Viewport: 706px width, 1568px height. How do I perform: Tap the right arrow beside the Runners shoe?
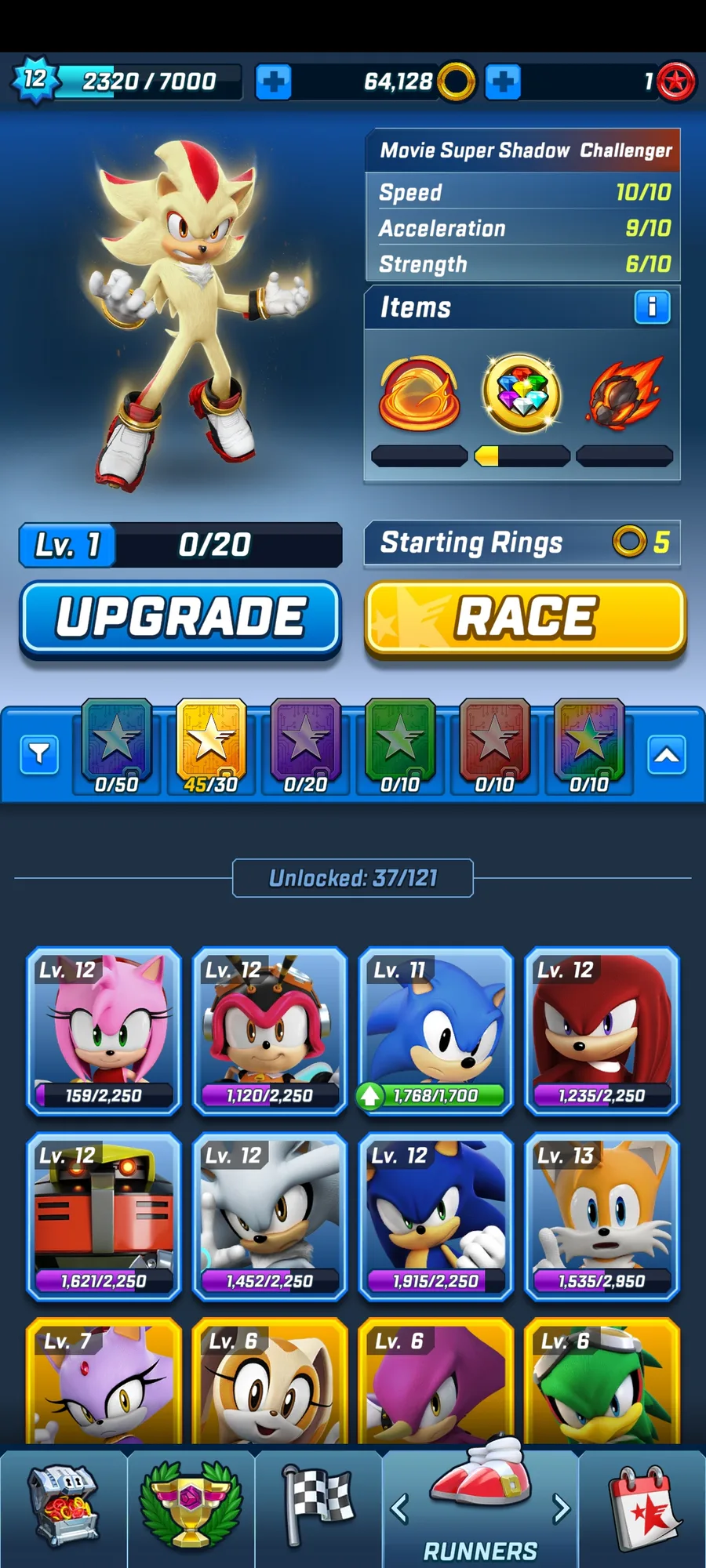(561, 1508)
